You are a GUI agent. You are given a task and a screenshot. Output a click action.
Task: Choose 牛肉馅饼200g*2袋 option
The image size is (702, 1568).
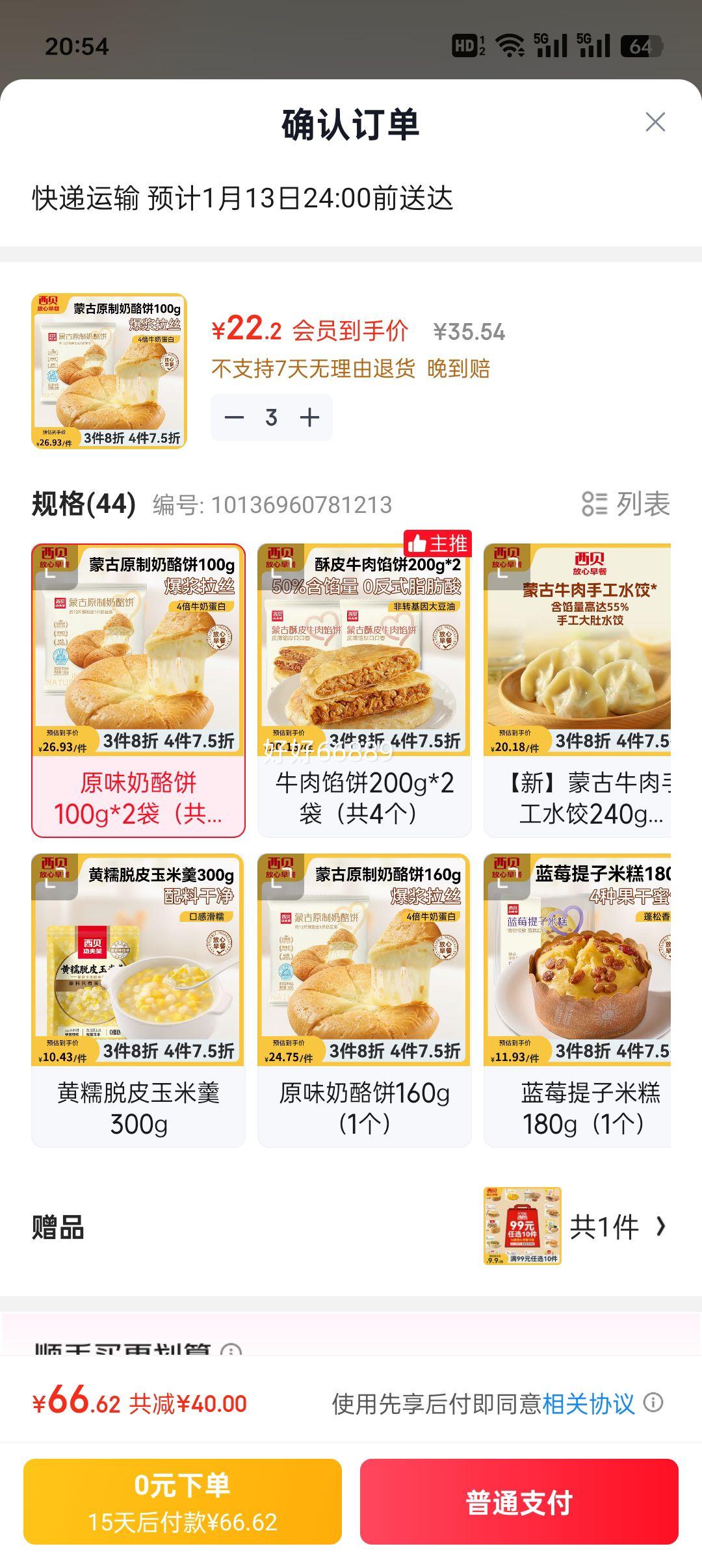pos(364,690)
